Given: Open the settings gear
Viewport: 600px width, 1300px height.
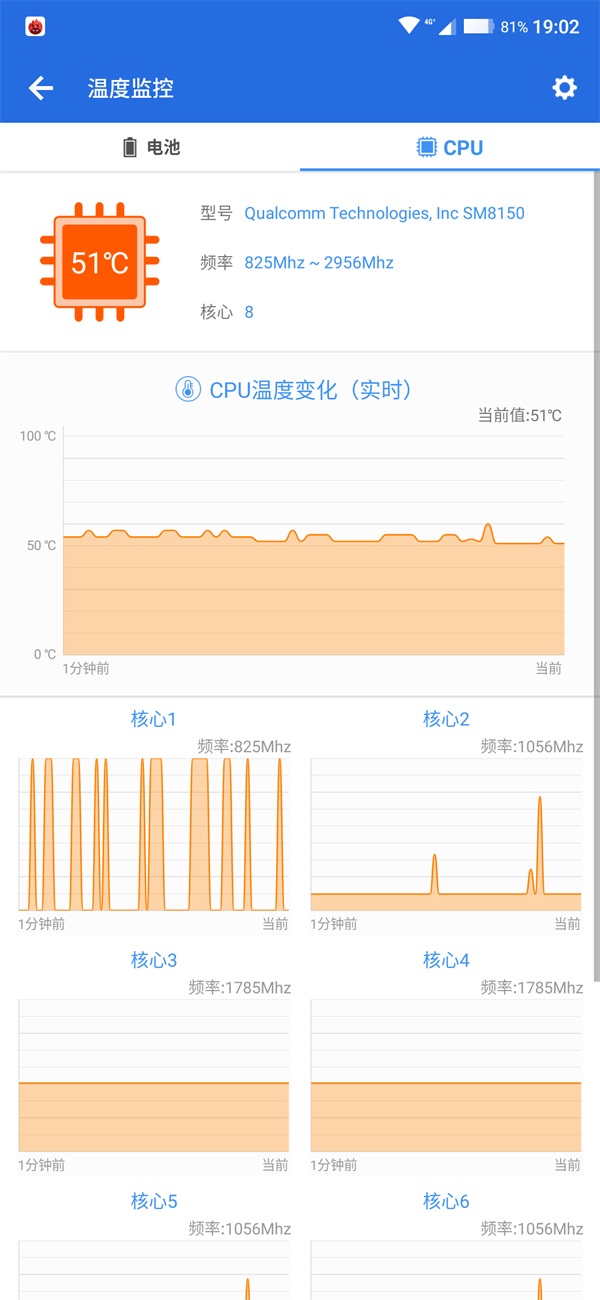Looking at the screenshot, I should coord(565,88).
